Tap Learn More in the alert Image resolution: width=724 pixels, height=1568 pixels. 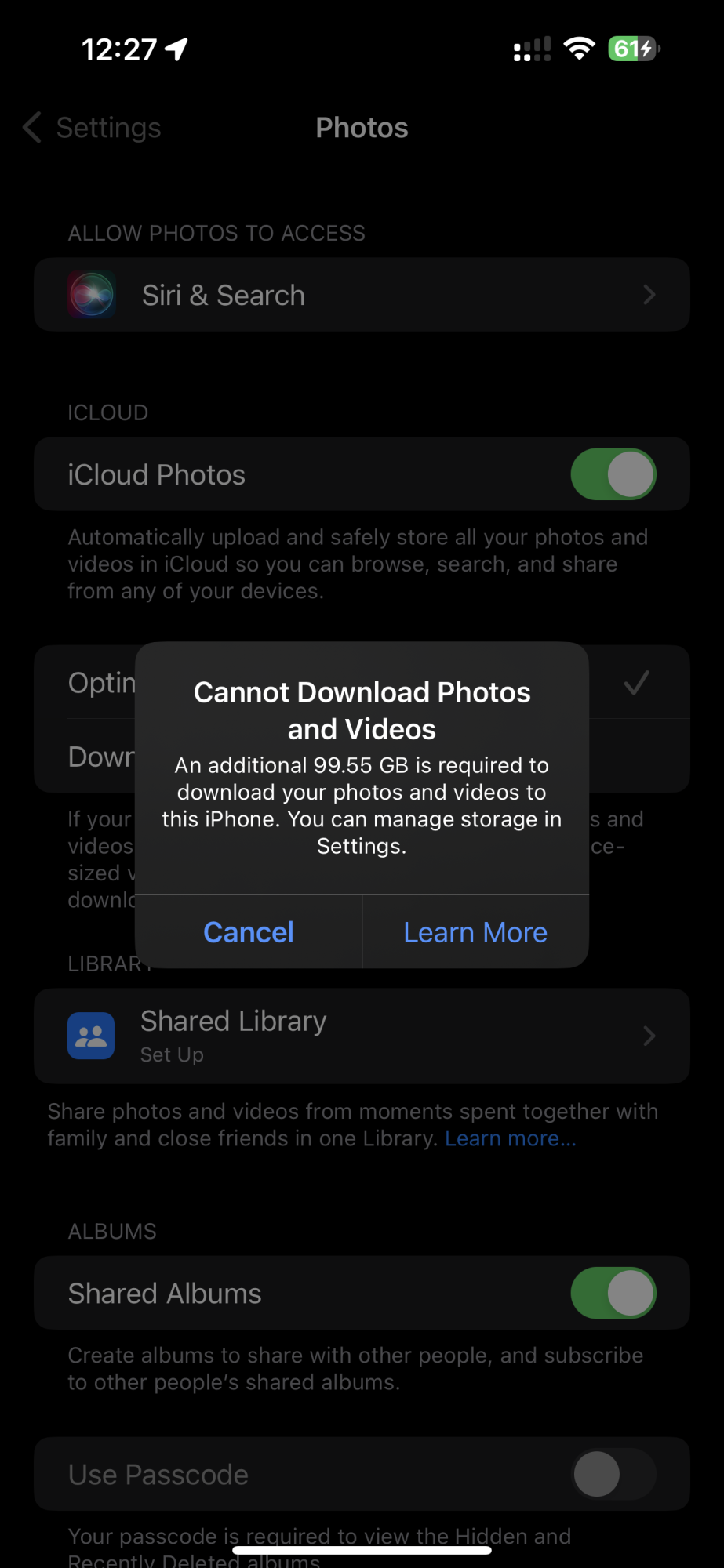pyautogui.click(x=475, y=932)
